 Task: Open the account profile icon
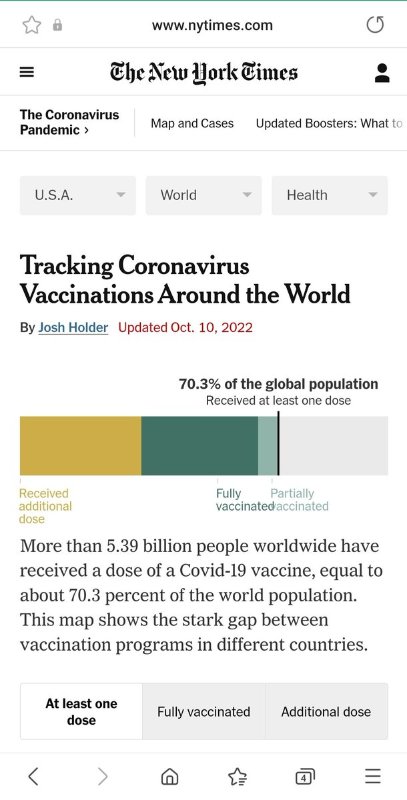[382, 73]
